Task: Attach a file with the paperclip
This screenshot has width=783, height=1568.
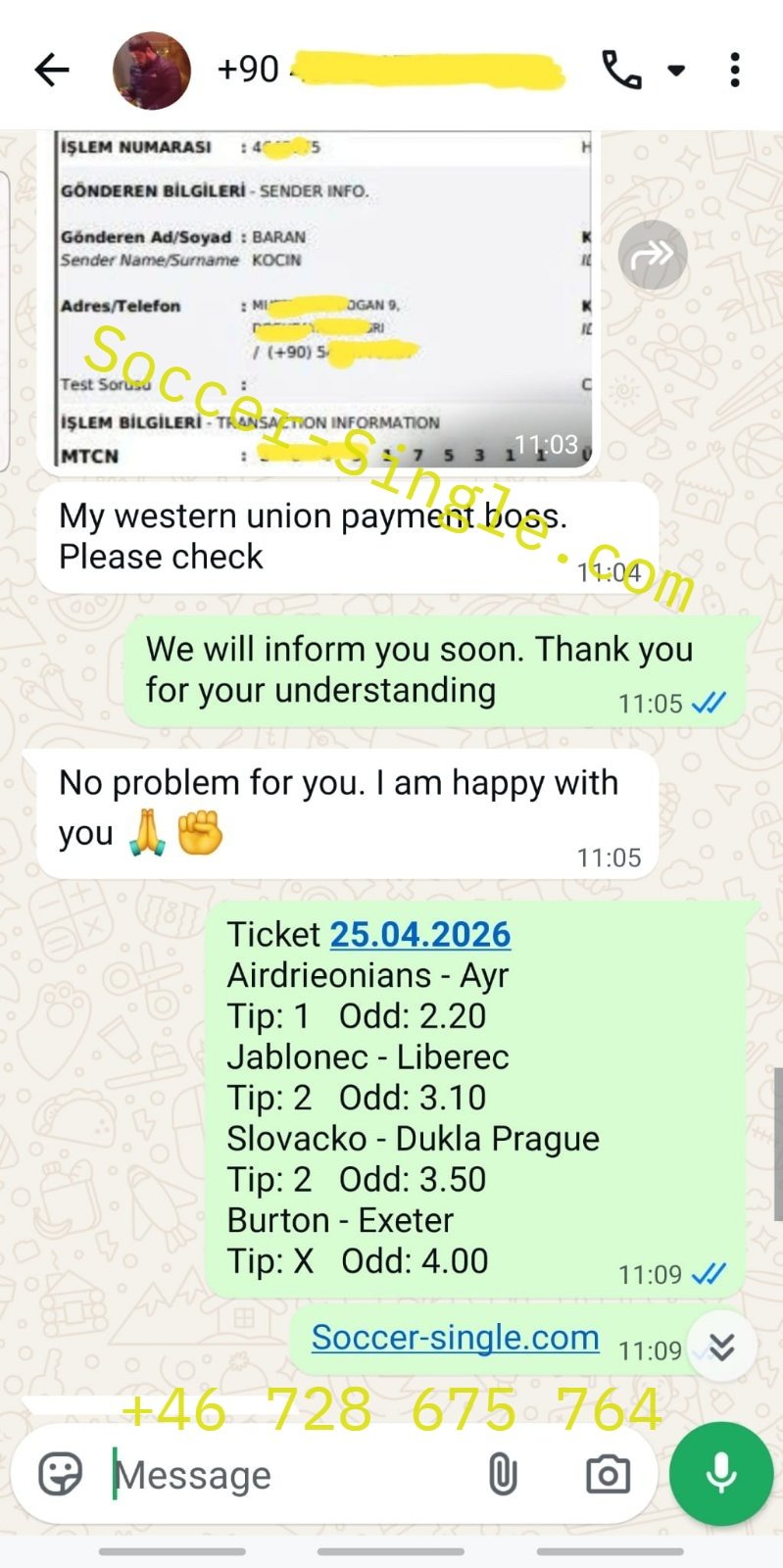Action: pos(503,1474)
